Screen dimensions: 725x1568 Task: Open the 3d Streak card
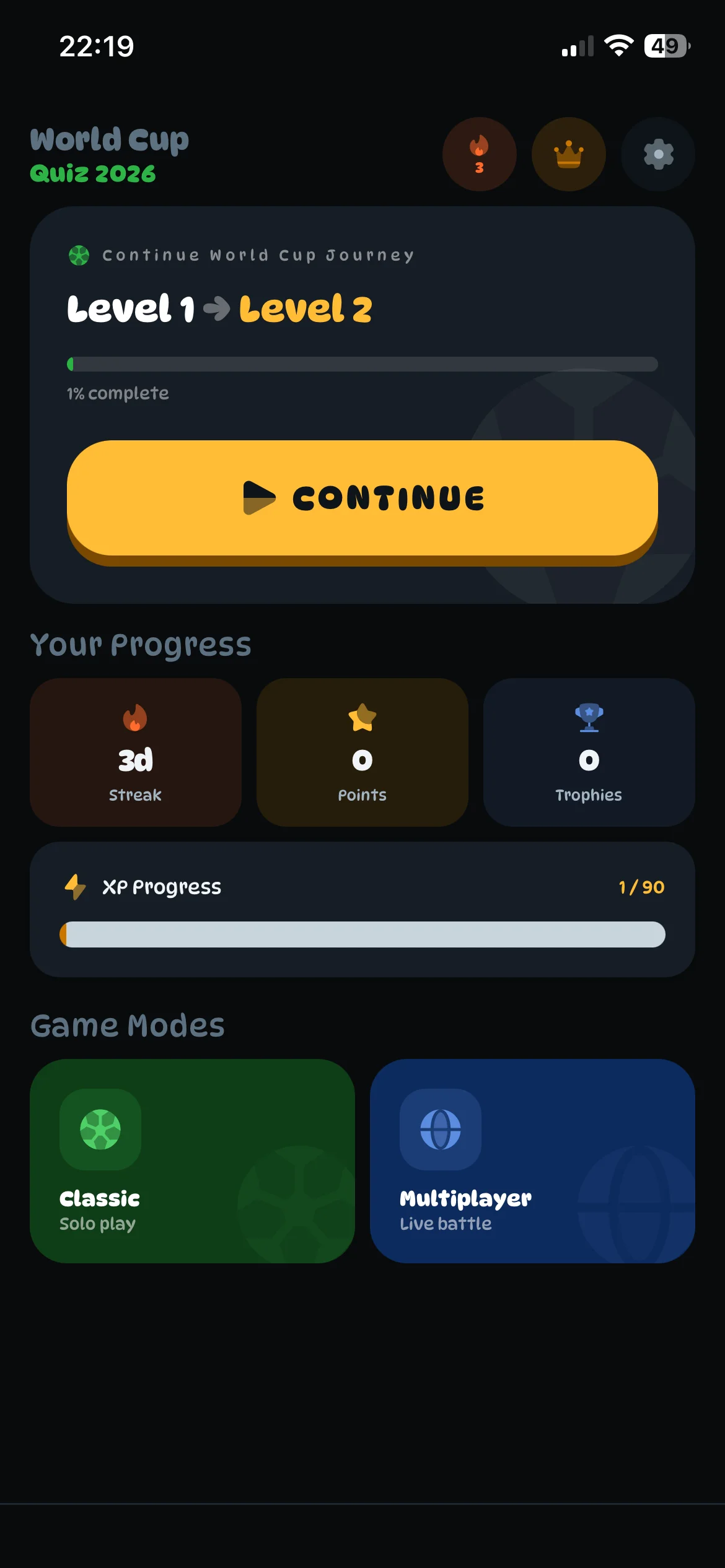pyautogui.click(x=136, y=752)
